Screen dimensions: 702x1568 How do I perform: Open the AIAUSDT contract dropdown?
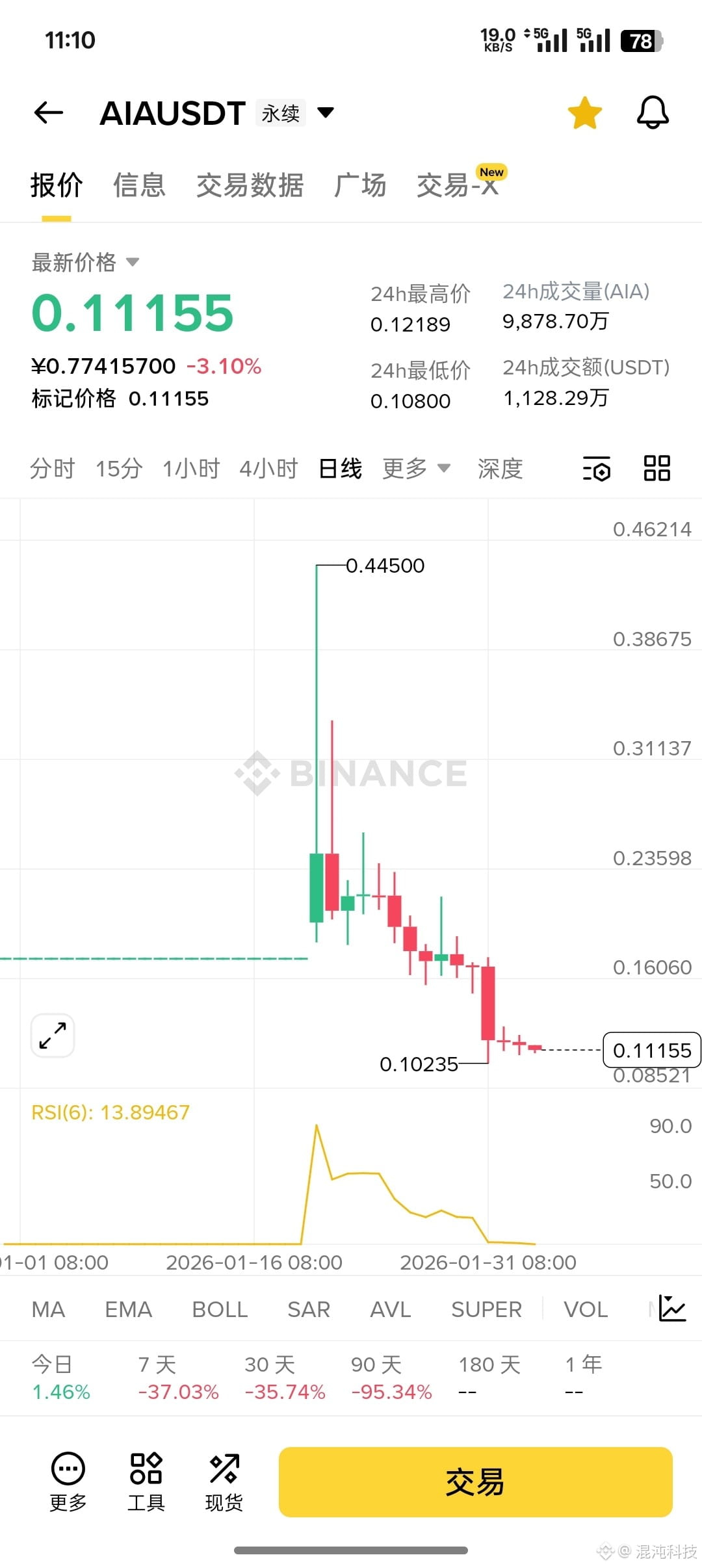325,112
